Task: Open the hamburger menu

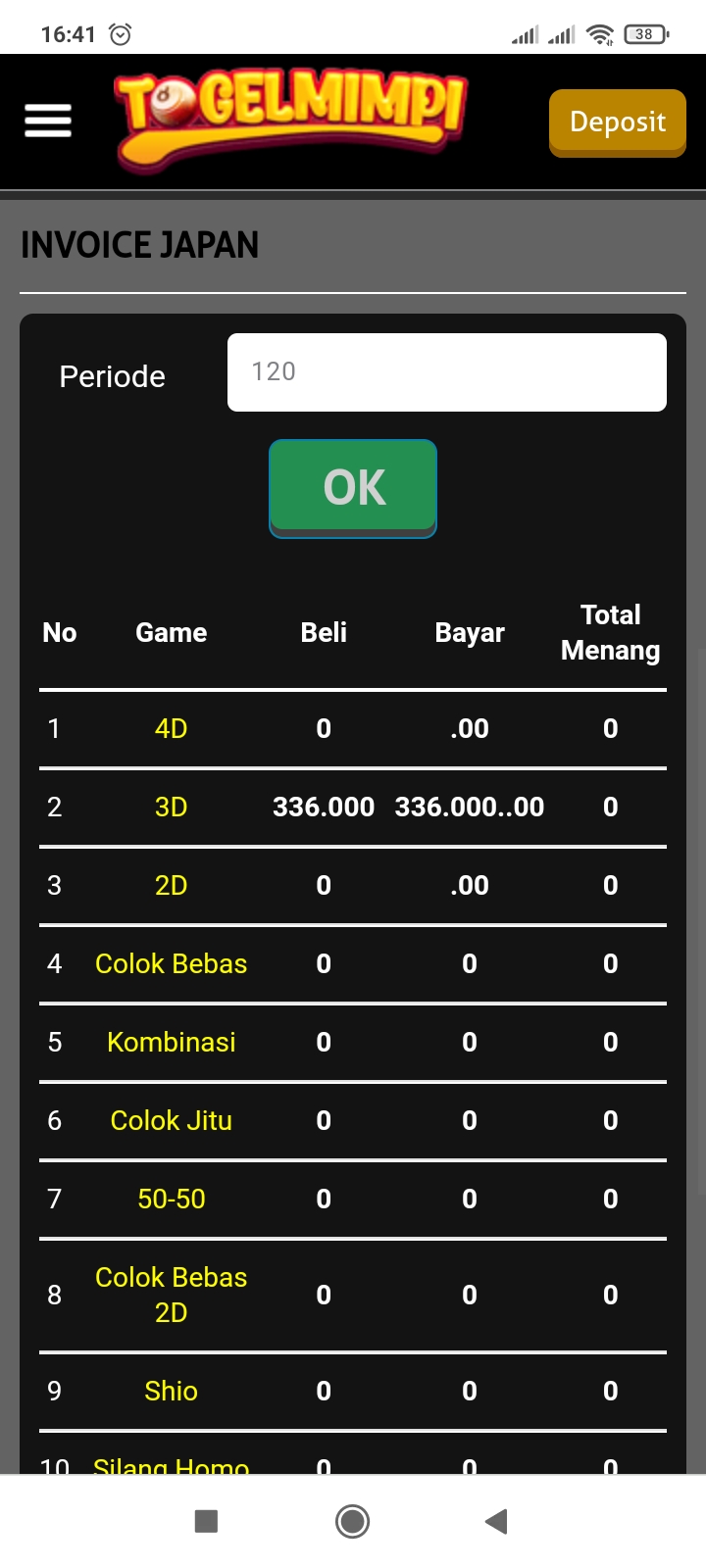Action: pyautogui.click(x=48, y=121)
